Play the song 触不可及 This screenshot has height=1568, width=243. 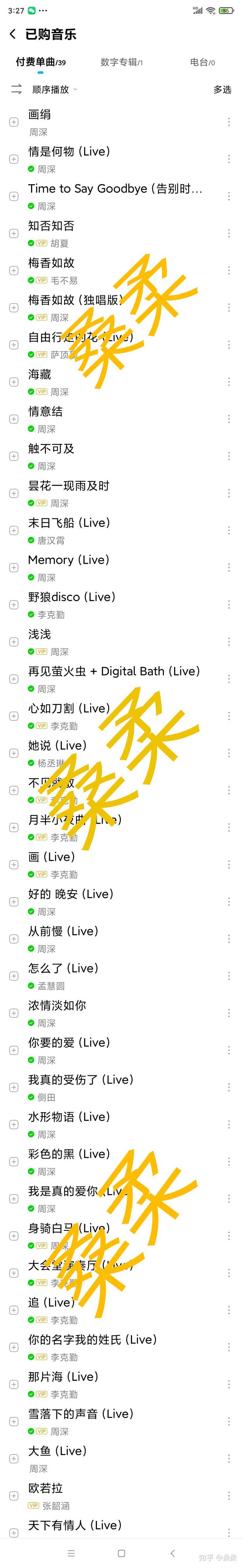click(91, 455)
